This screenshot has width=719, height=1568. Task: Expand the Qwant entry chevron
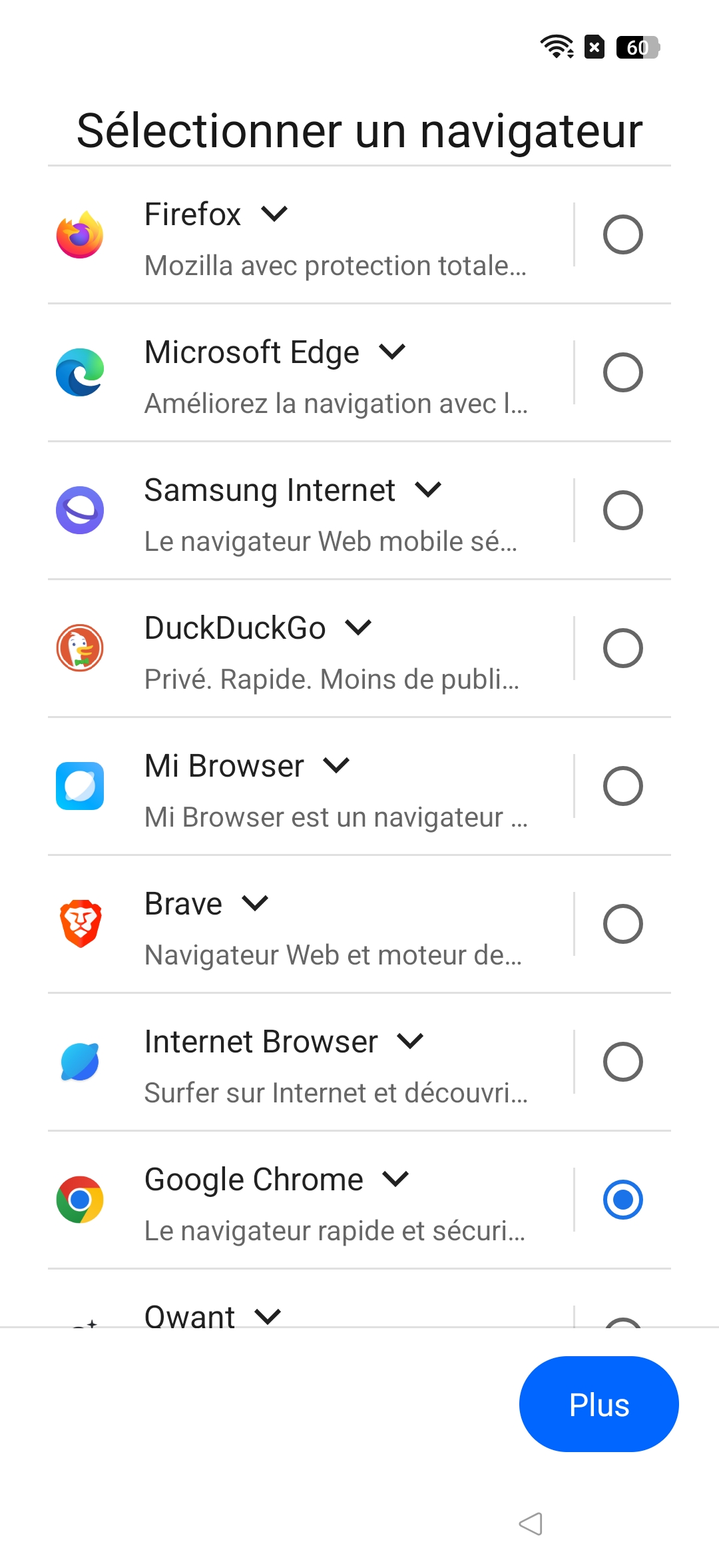click(x=268, y=1316)
